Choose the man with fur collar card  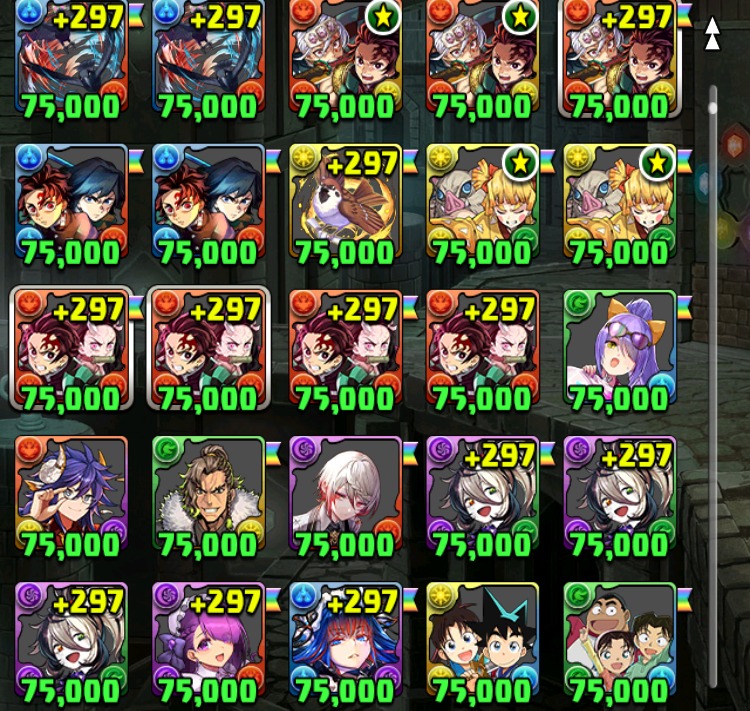click(208, 496)
